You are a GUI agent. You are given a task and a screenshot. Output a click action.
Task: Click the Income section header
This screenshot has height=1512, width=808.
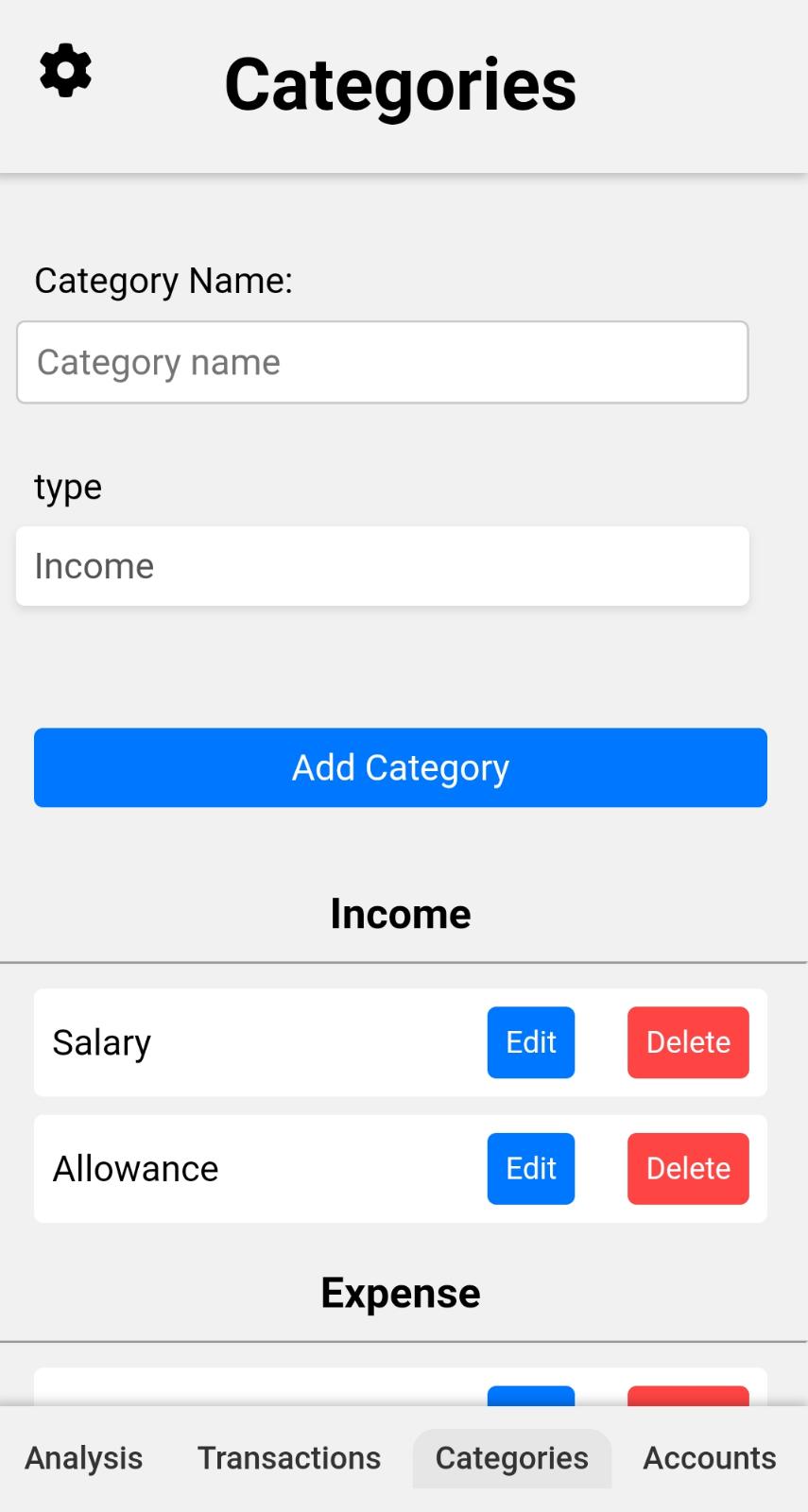400,913
